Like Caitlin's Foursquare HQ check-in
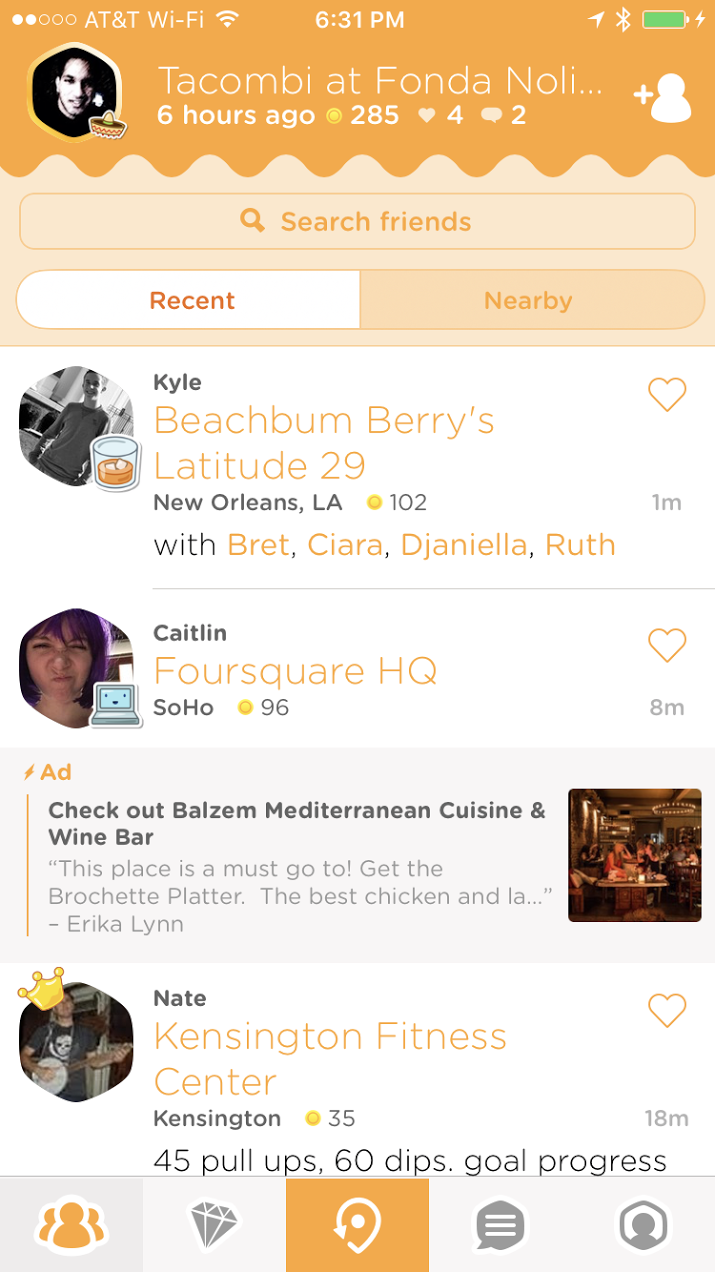 point(667,645)
